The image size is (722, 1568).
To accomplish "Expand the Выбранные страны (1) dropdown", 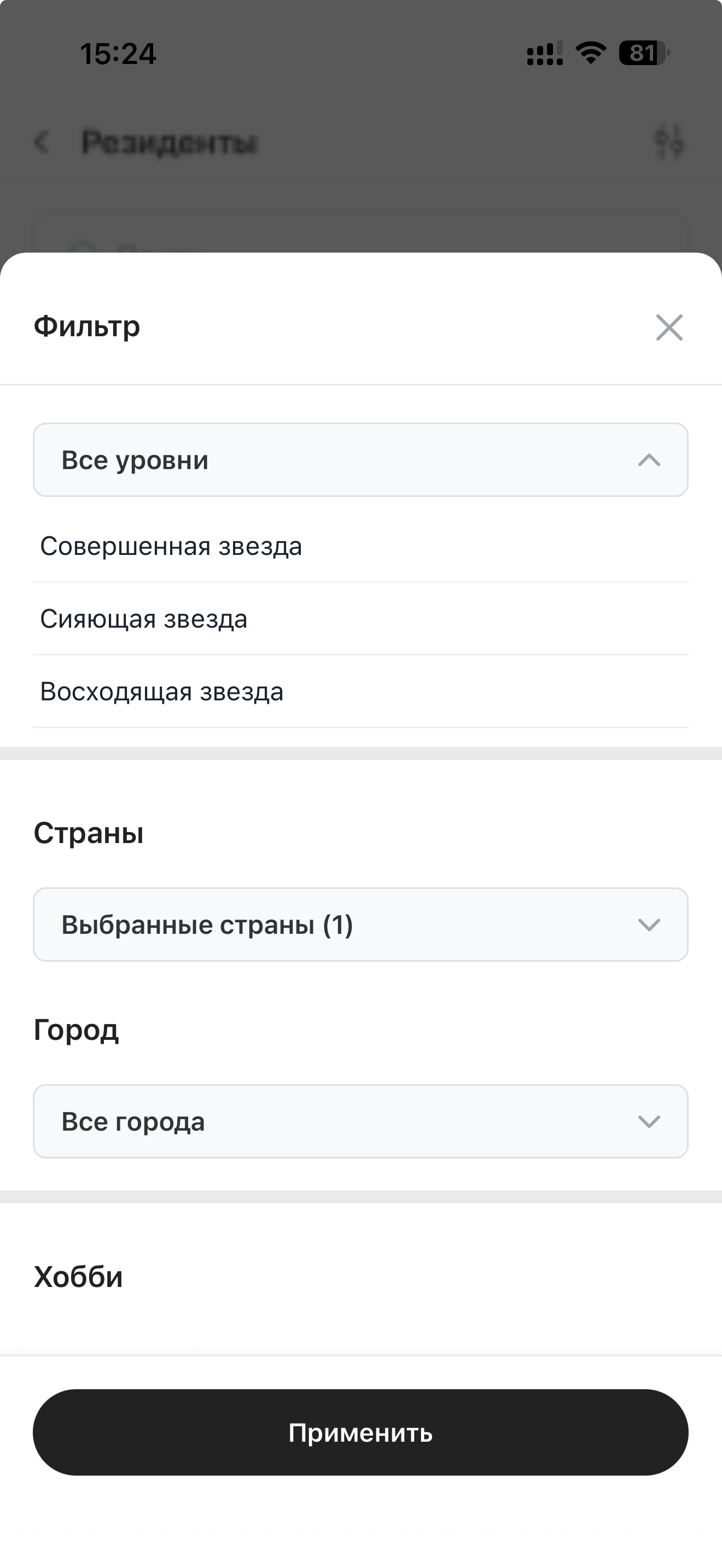I will (361, 925).
